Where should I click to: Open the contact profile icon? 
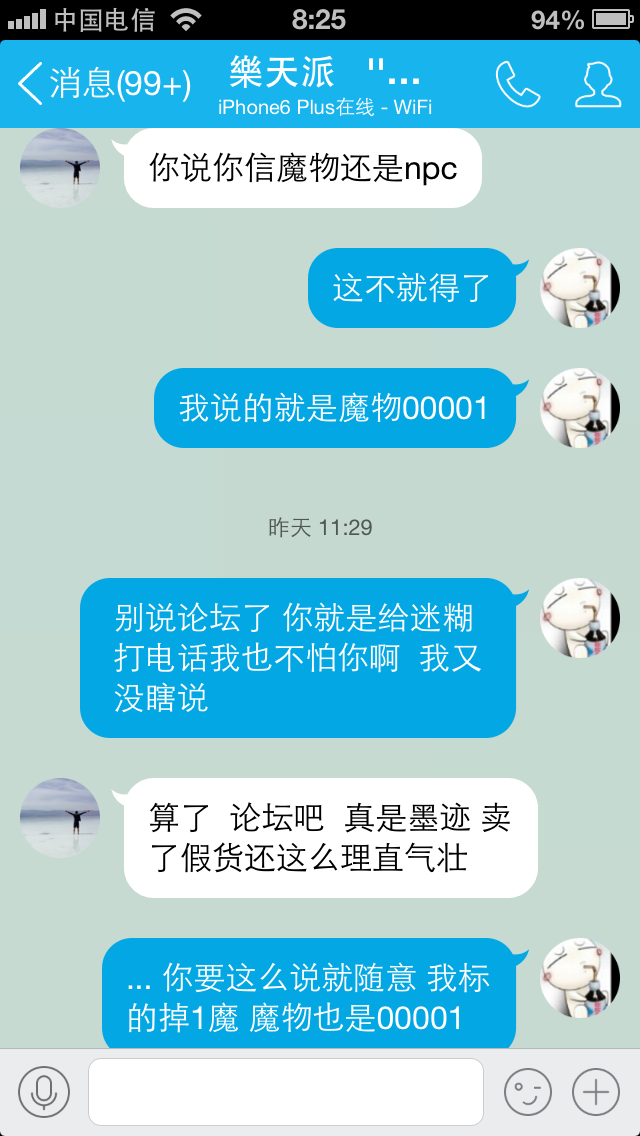(x=598, y=84)
